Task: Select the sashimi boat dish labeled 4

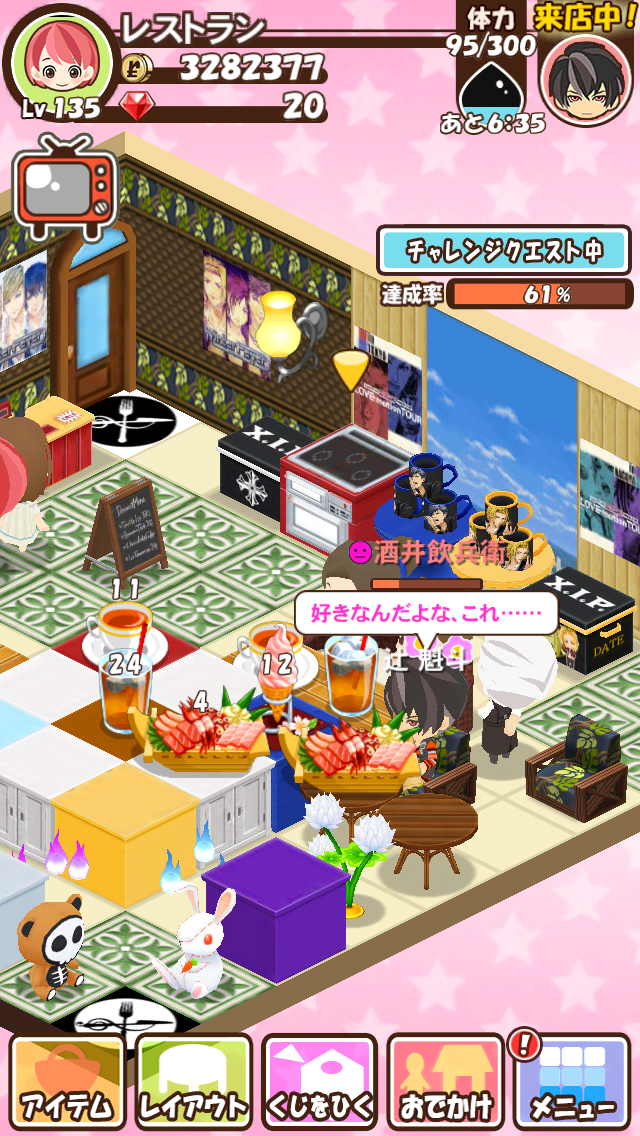Action: (x=200, y=737)
